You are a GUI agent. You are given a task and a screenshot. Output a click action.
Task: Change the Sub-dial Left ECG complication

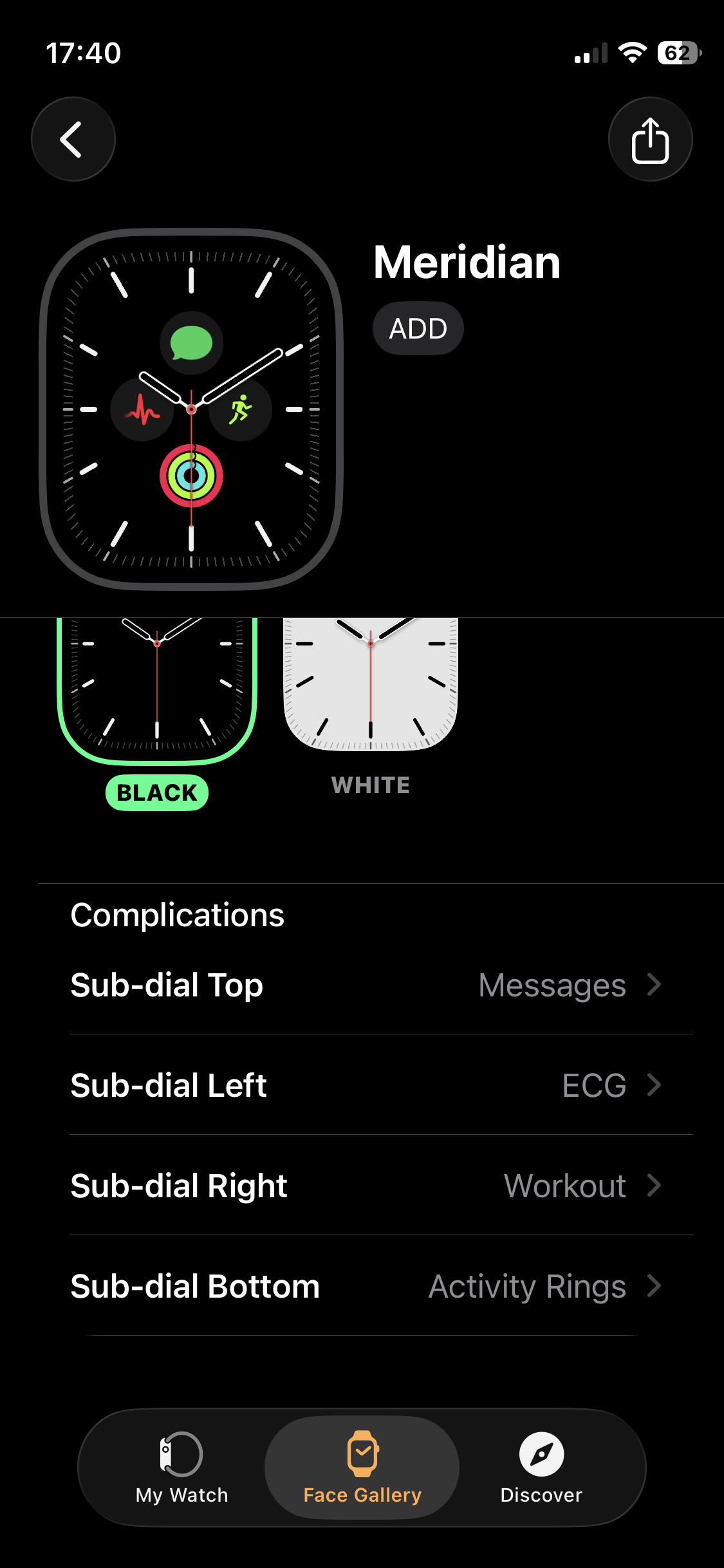pos(366,1085)
